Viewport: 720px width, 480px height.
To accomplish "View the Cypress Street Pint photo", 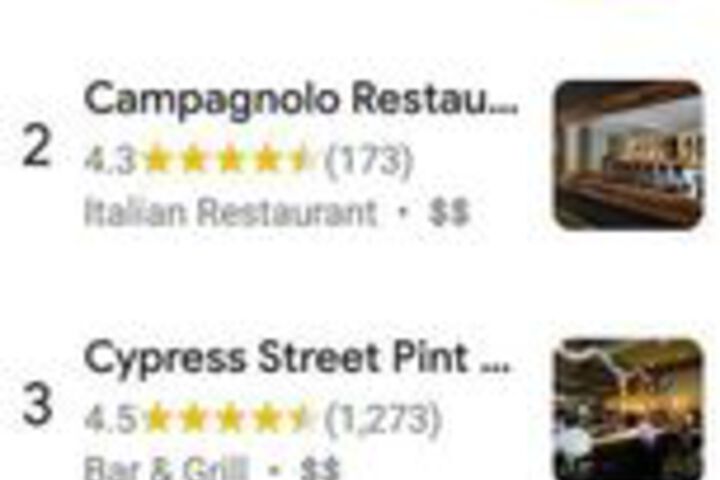I will 628,410.
